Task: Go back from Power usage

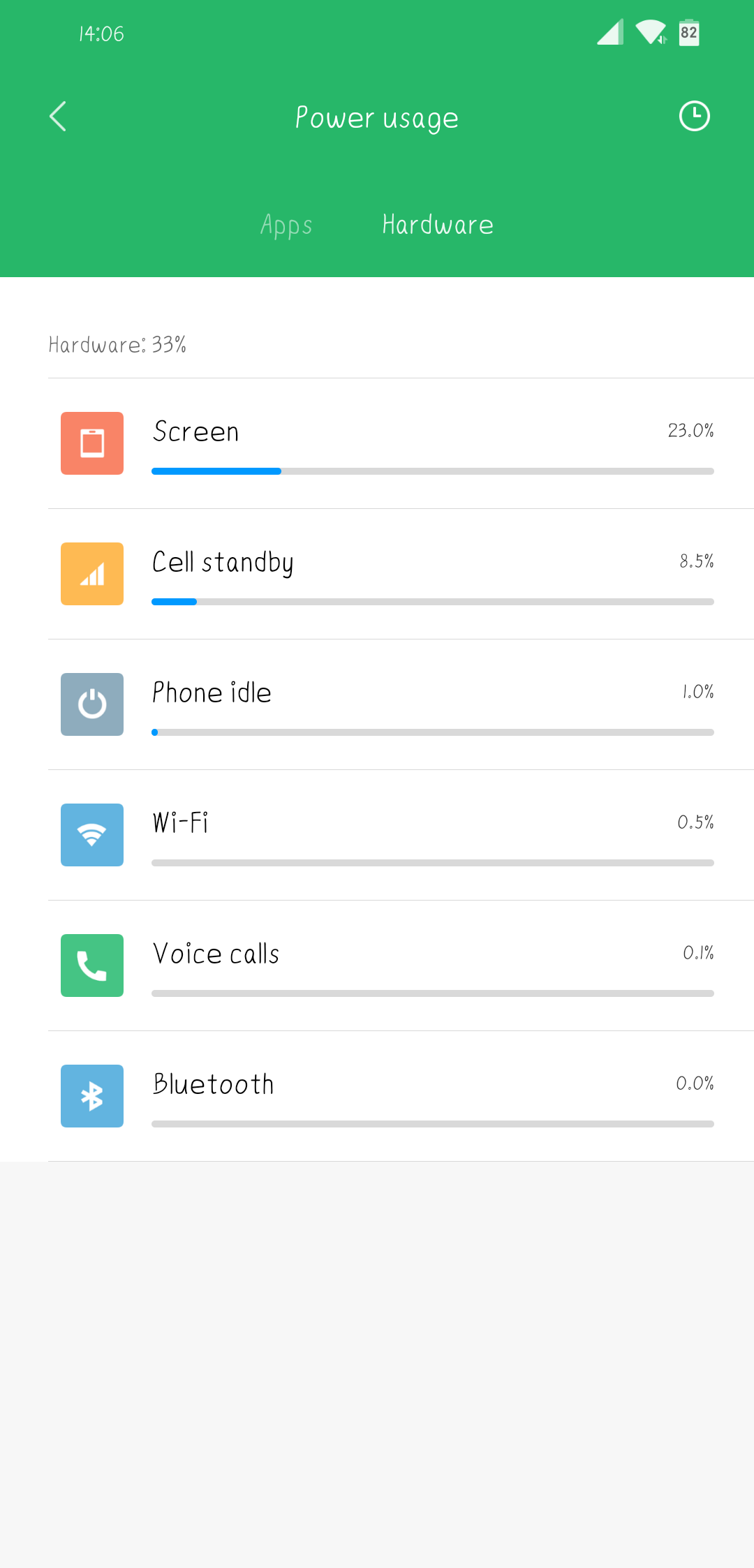Action: (x=59, y=117)
